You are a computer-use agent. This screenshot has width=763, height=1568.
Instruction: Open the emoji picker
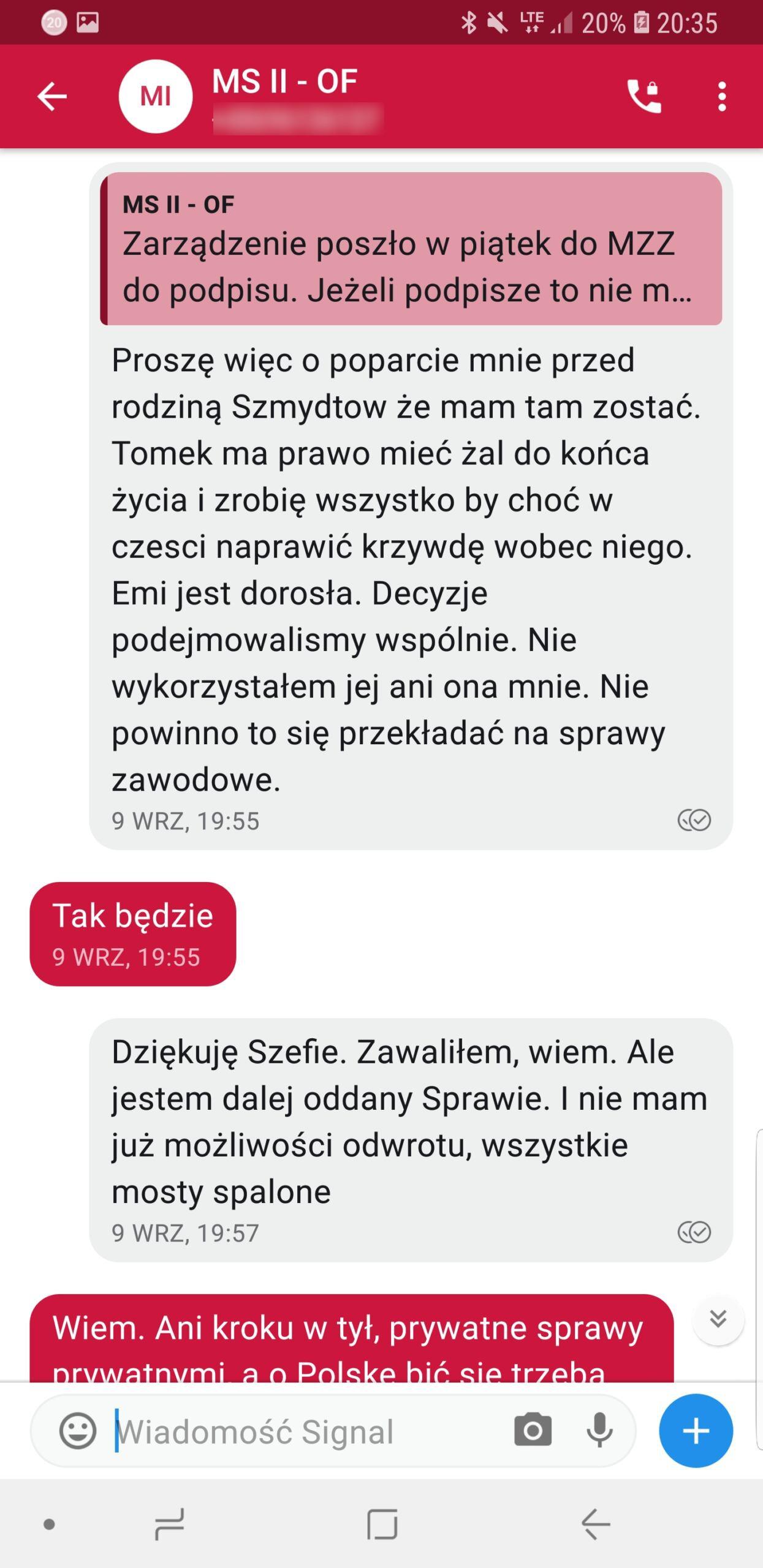(78, 1431)
